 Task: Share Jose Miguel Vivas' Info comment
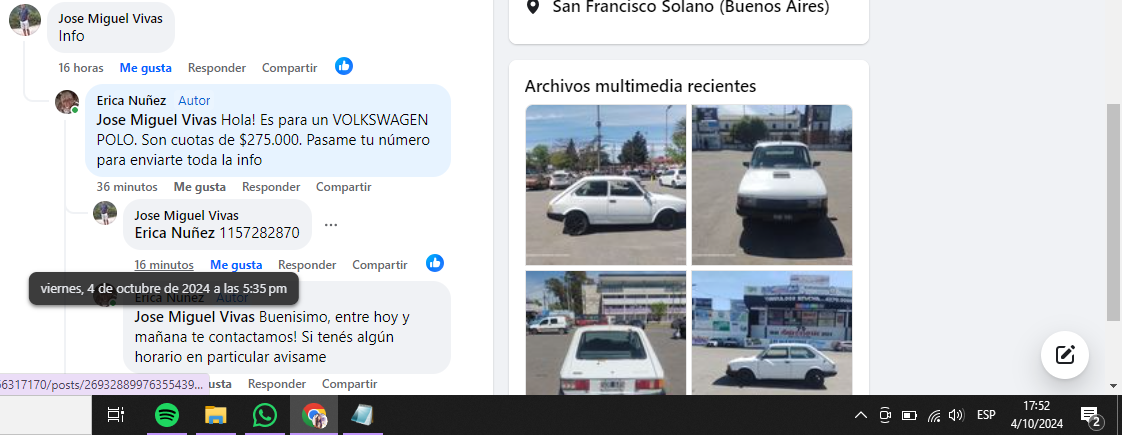[289, 68]
